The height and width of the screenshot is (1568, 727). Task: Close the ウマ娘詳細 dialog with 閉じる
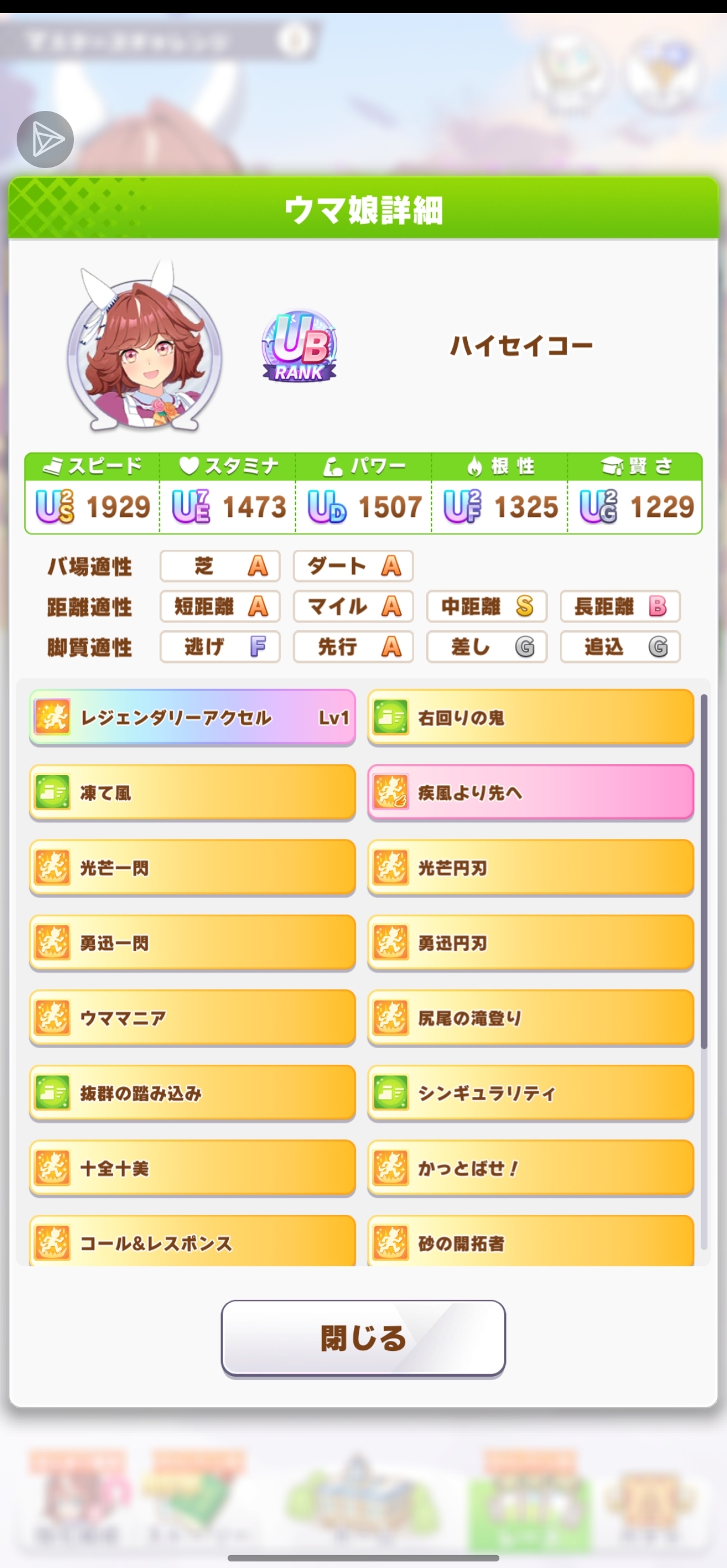(x=363, y=1338)
